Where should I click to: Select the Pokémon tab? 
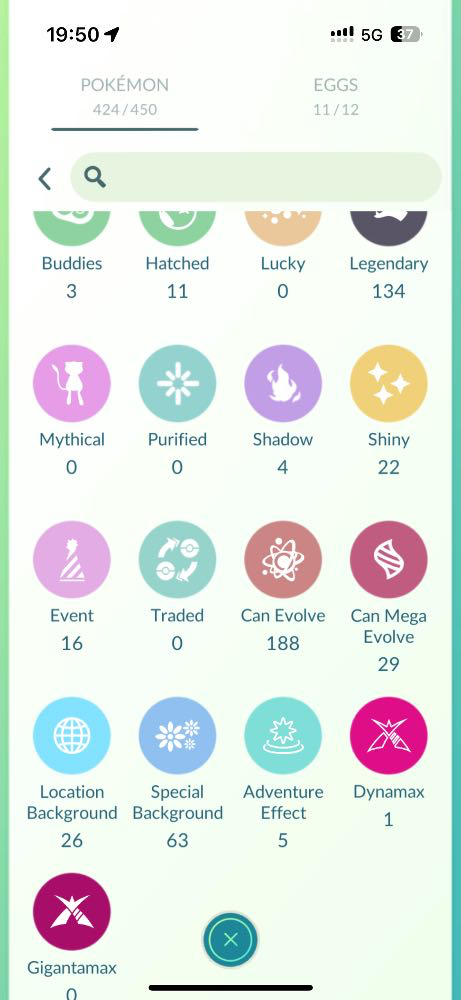(x=125, y=96)
